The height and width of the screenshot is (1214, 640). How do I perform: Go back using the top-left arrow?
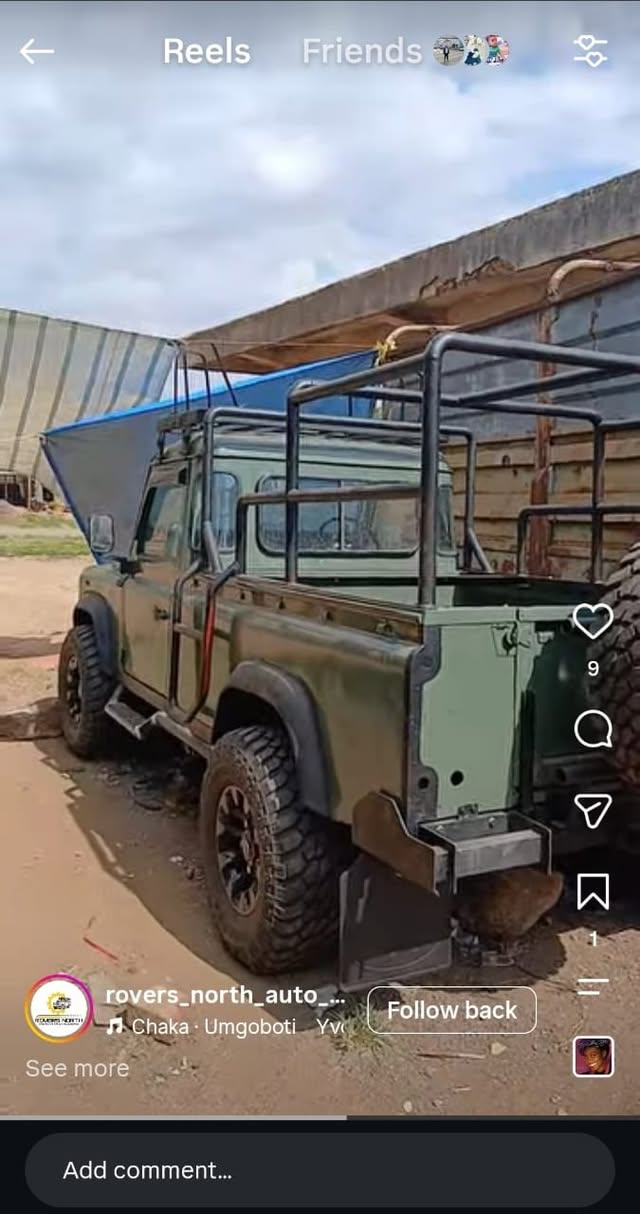(x=37, y=51)
